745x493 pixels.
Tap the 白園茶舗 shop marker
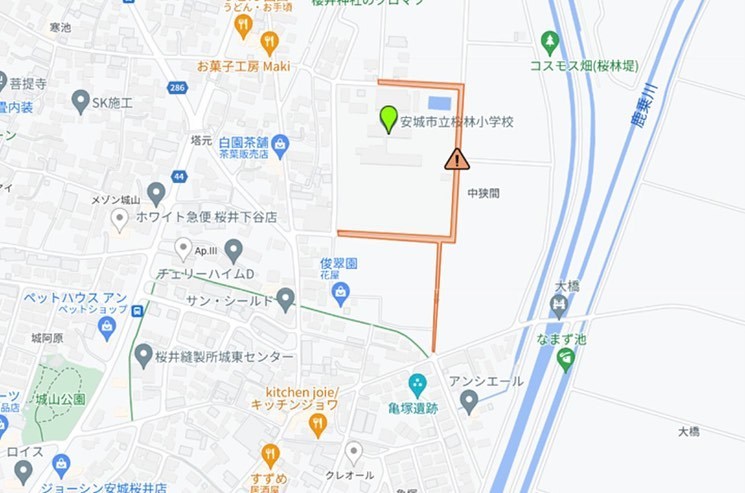point(280,145)
